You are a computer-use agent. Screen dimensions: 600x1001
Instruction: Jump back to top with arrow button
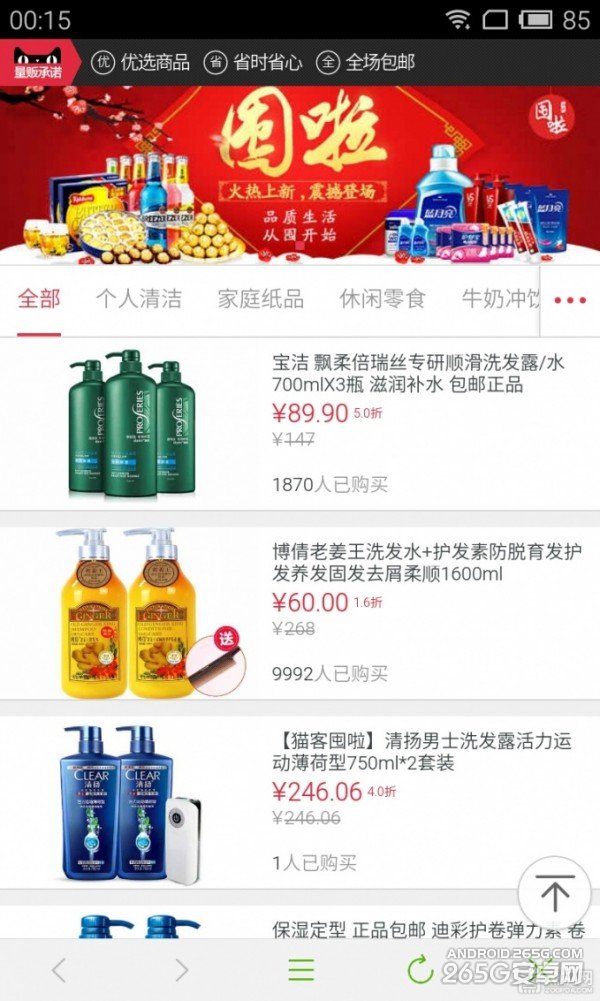554,891
